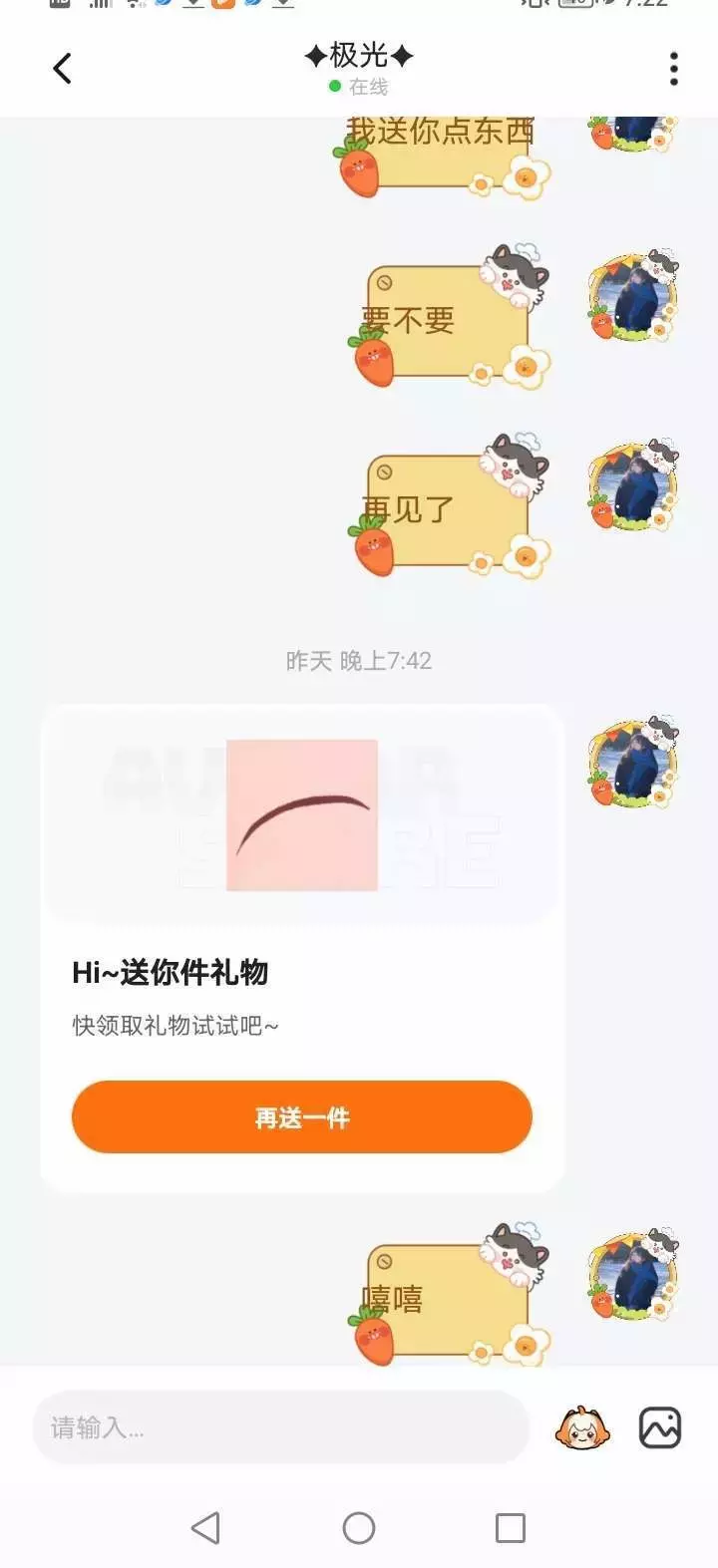Attach a picture with the image icon

[x=660, y=1427]
